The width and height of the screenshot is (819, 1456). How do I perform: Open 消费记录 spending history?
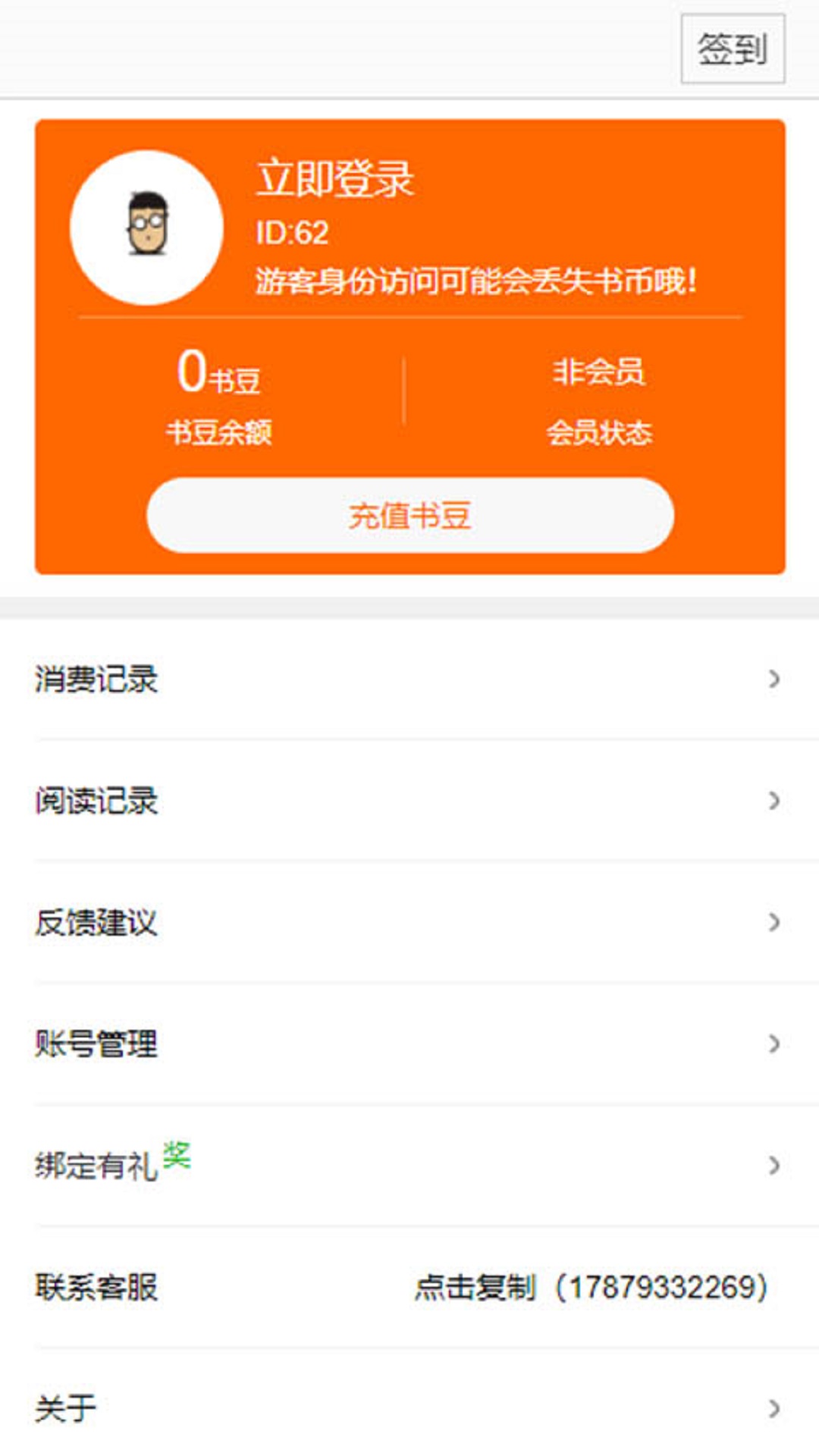point(409,679)
